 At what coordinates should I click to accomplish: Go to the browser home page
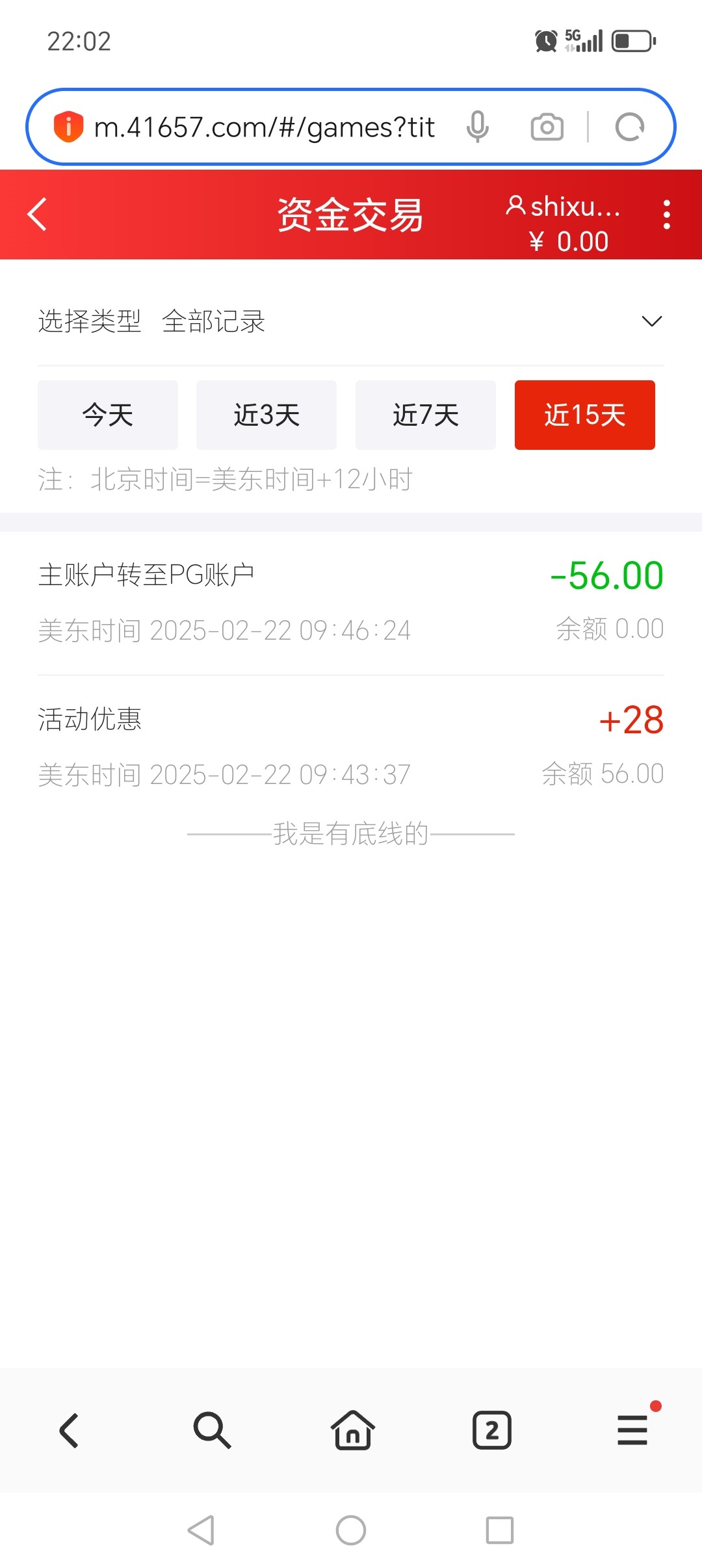(352, 1430)
